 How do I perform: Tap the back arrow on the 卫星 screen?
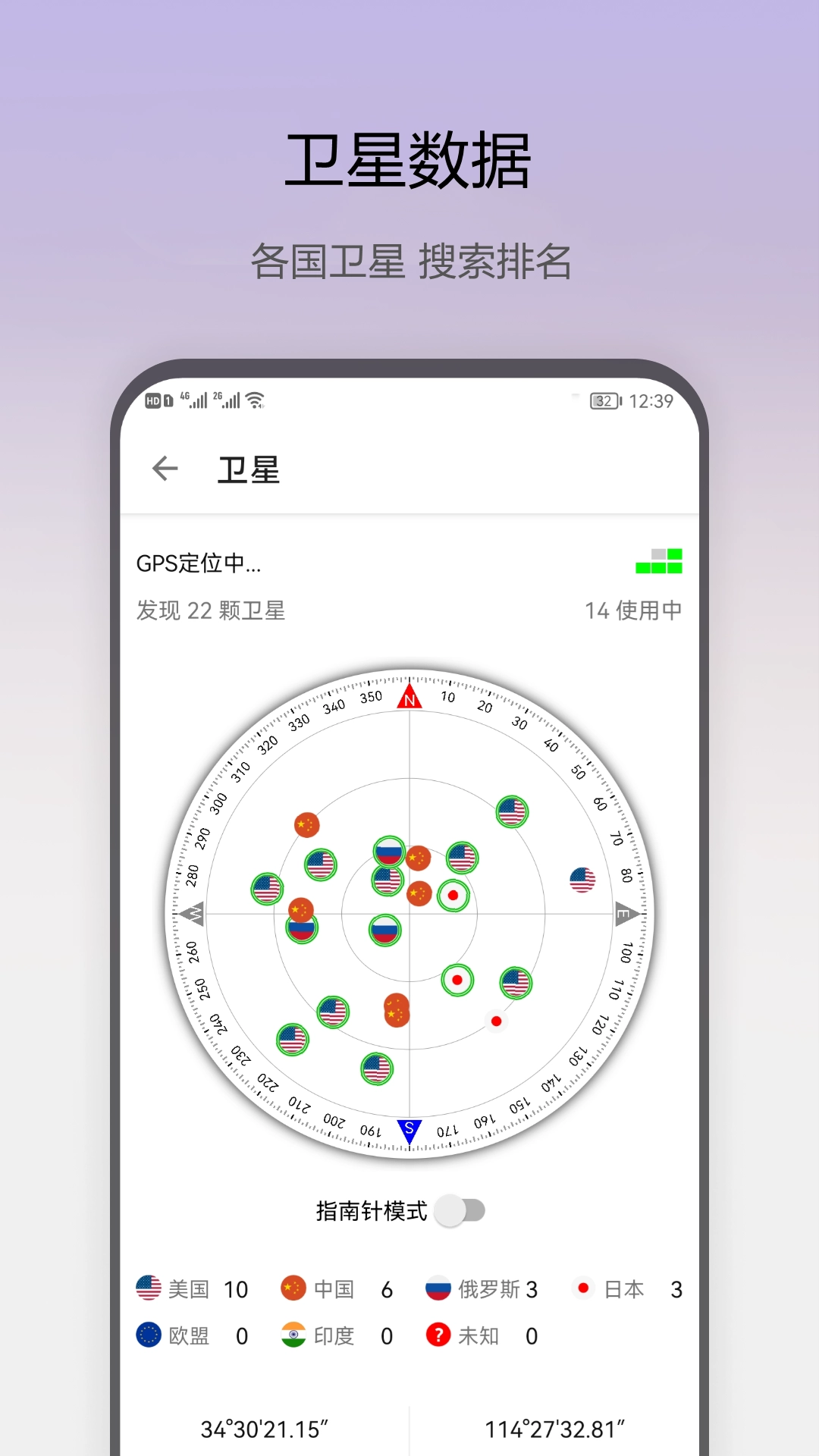[165, 470]
